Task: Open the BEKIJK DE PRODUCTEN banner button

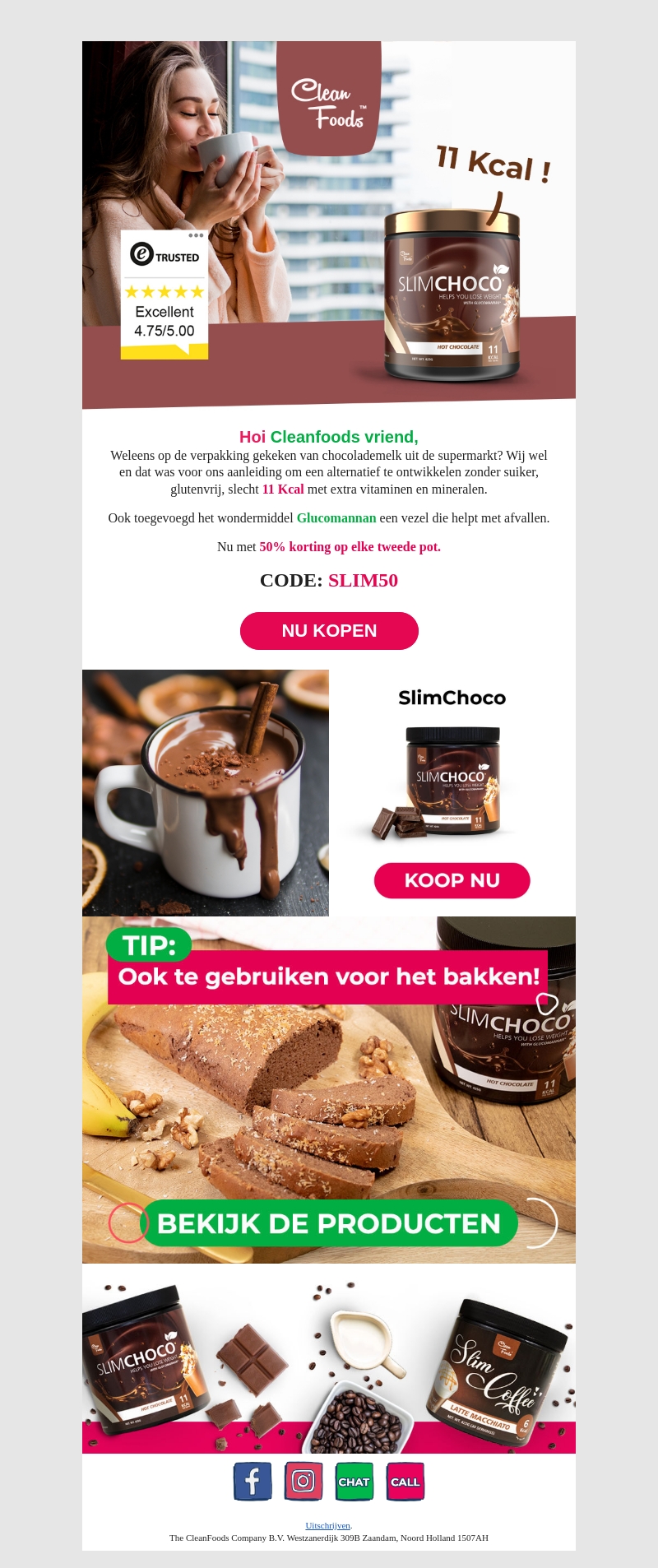Action: click(329, 1223)
